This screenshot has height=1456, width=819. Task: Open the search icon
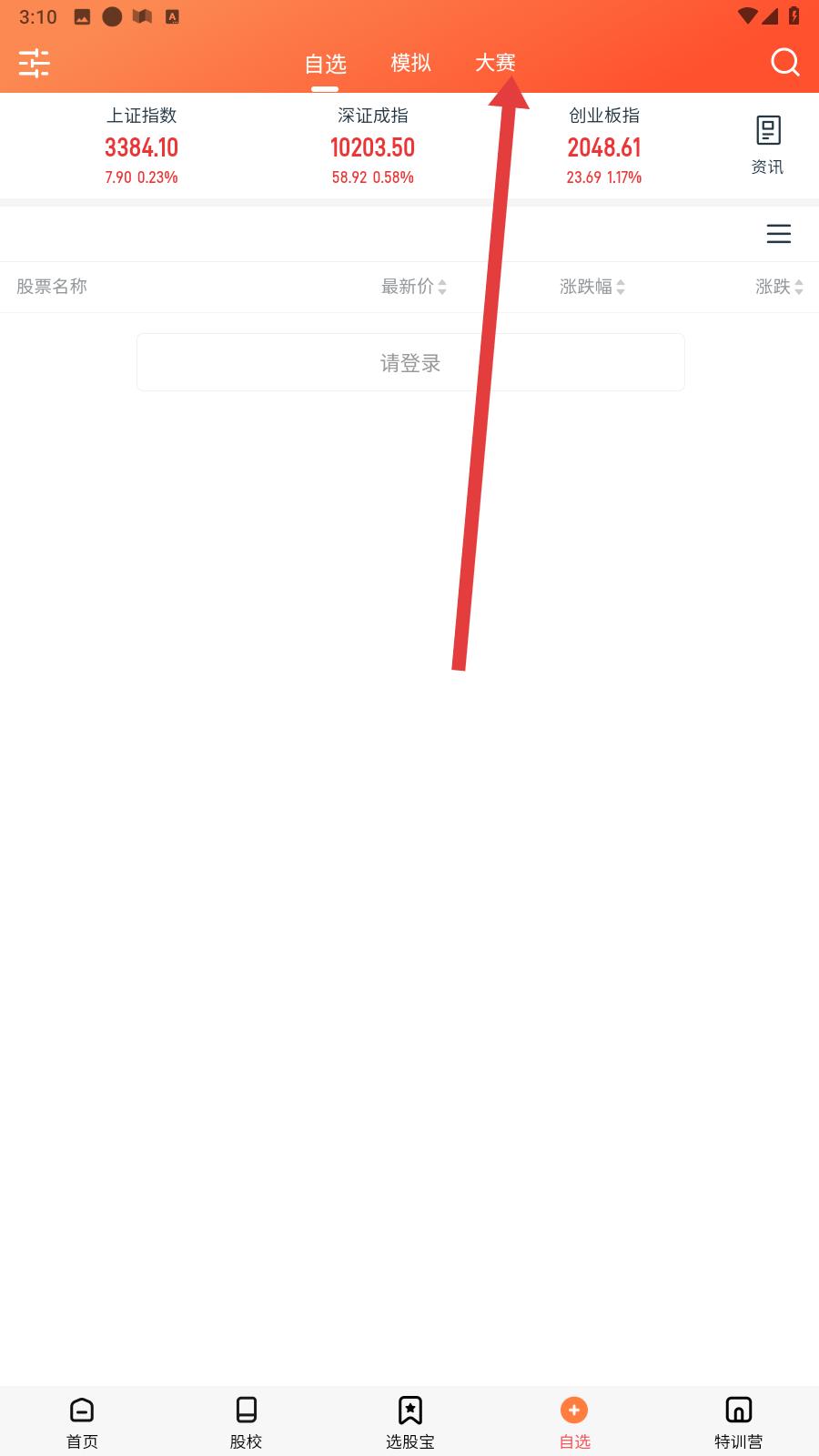(x=784, y=62)
